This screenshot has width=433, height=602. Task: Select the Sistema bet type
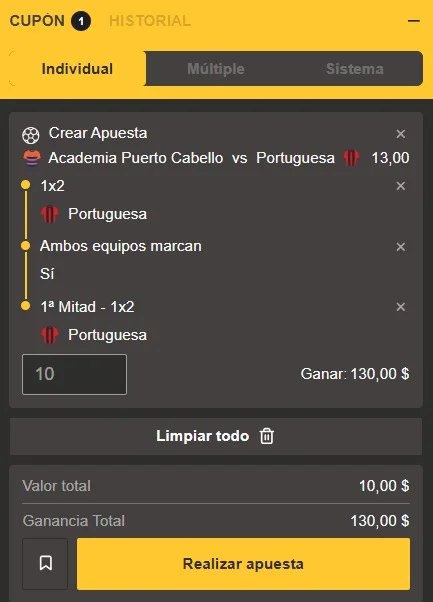coord(354,69)
